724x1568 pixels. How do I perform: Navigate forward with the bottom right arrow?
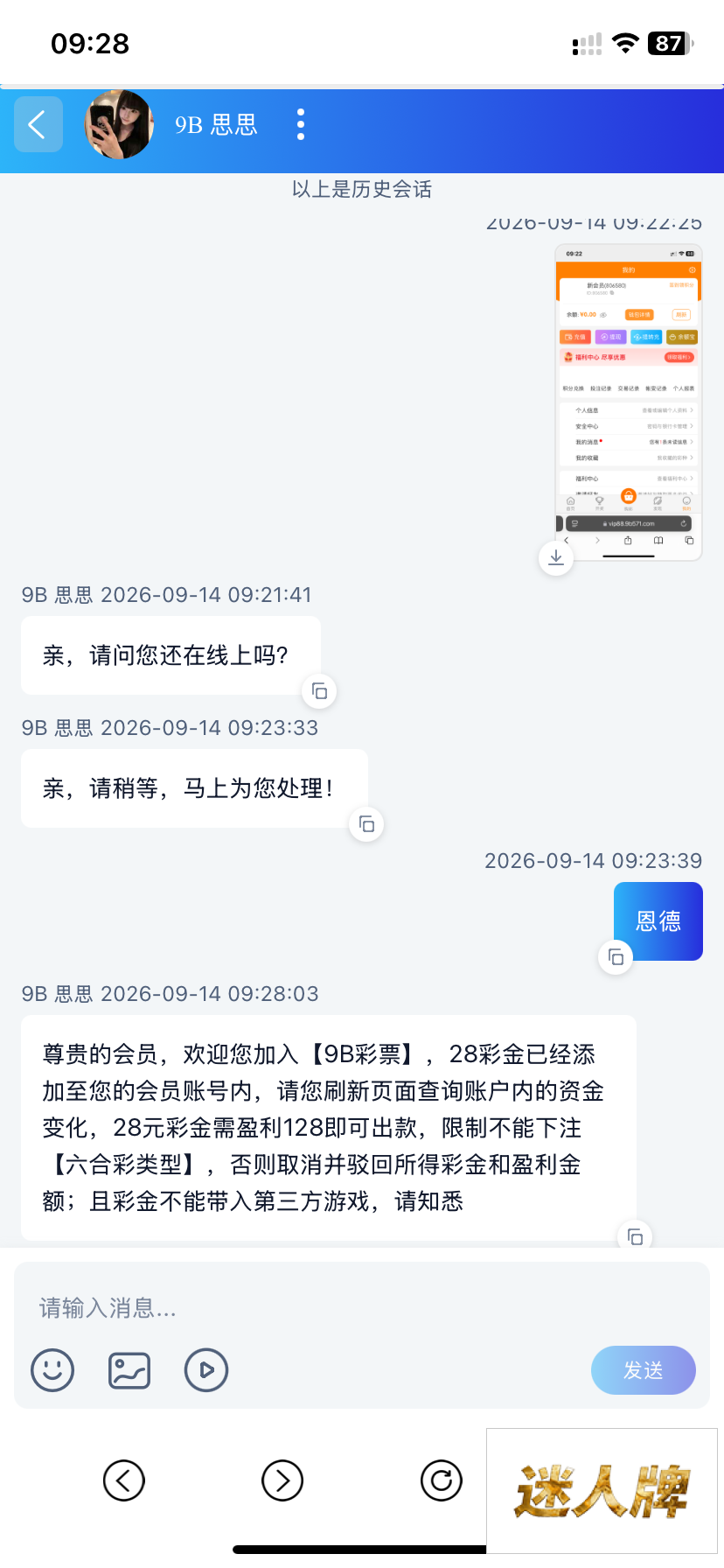pos(282,1480)
